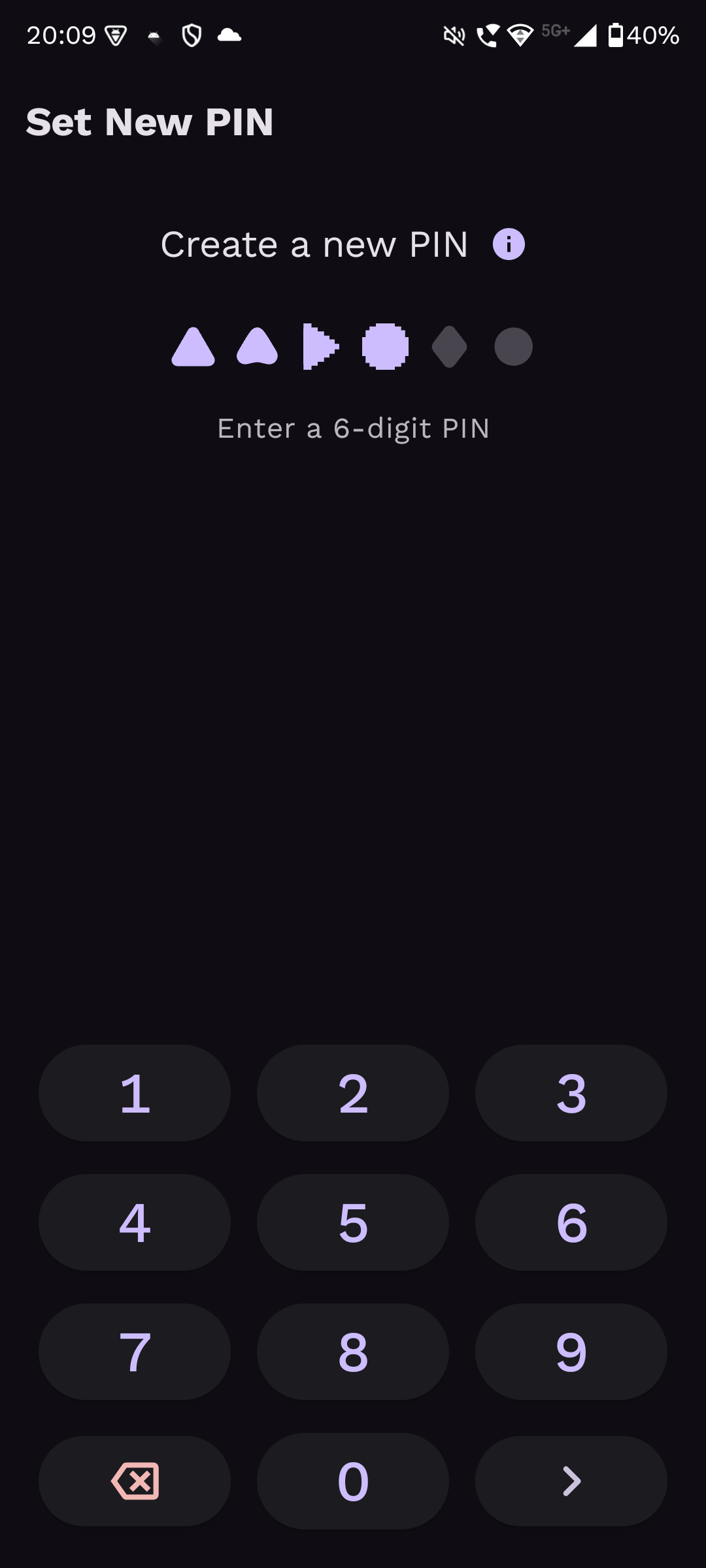Enter digit 0 on the keypad

(x=353, y=1481)
